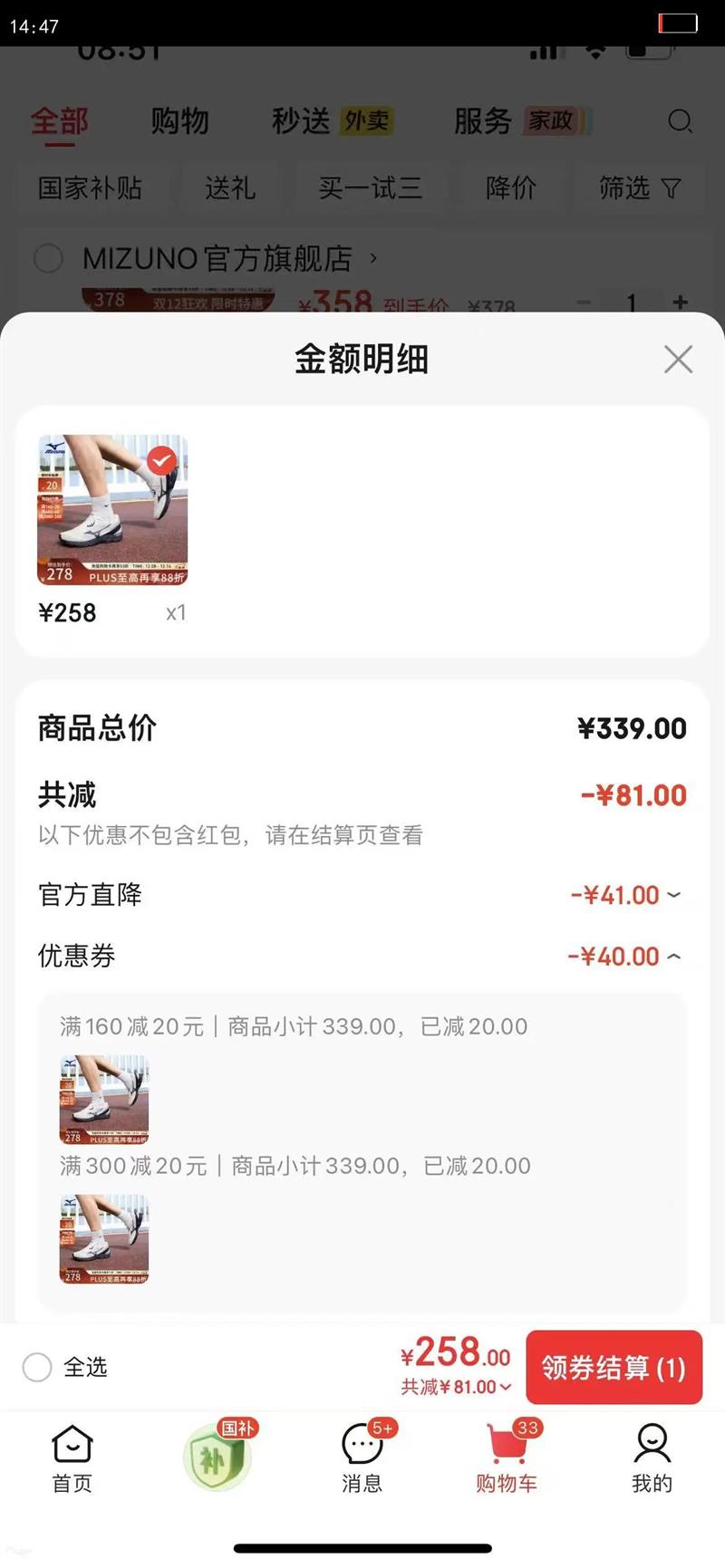The height and width of the screenshot is (1568, 725).
Task: Go to the 首页 tab
Action: [x=72, y=1457]
